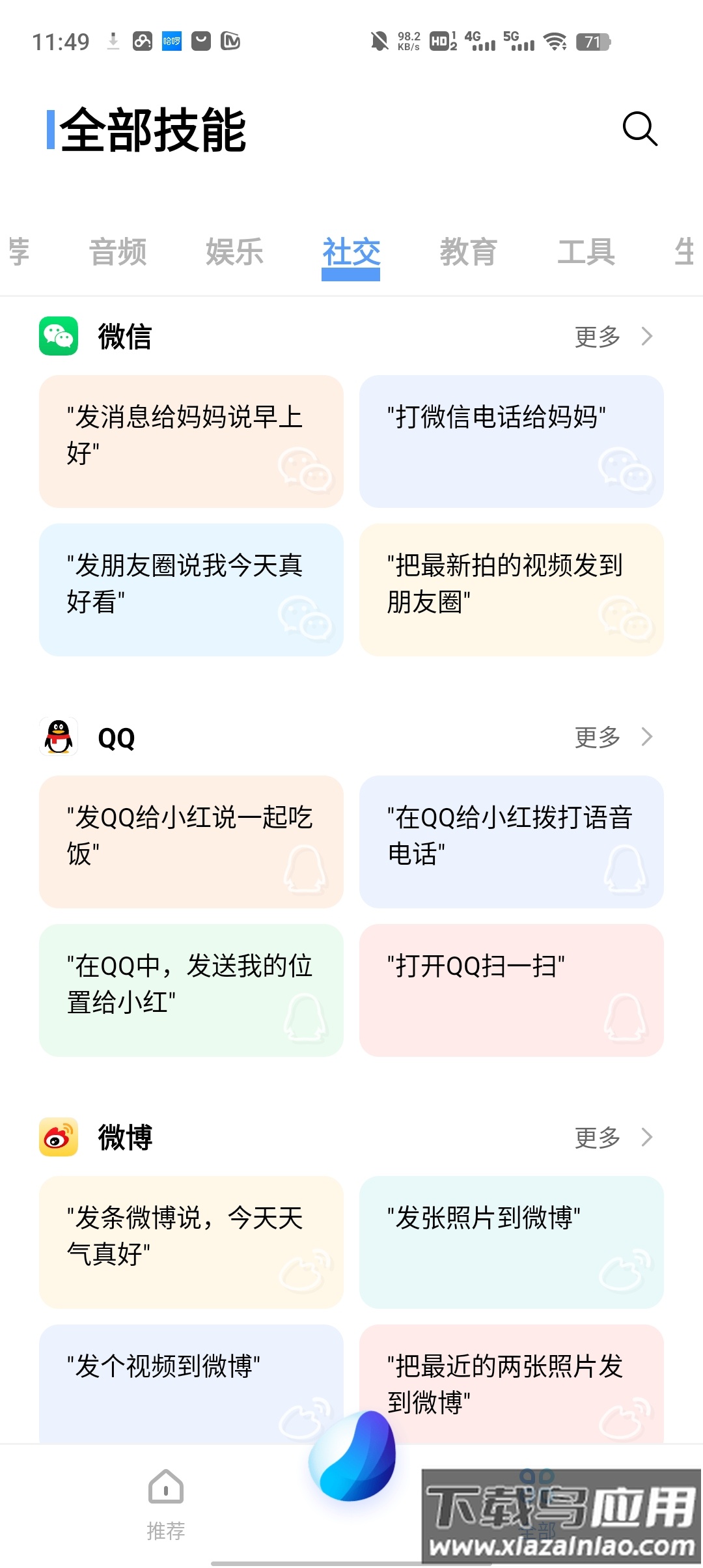Open search via the magnifier icon
The width and height of the screenshot is (703, 1568).
click(641, 129)
